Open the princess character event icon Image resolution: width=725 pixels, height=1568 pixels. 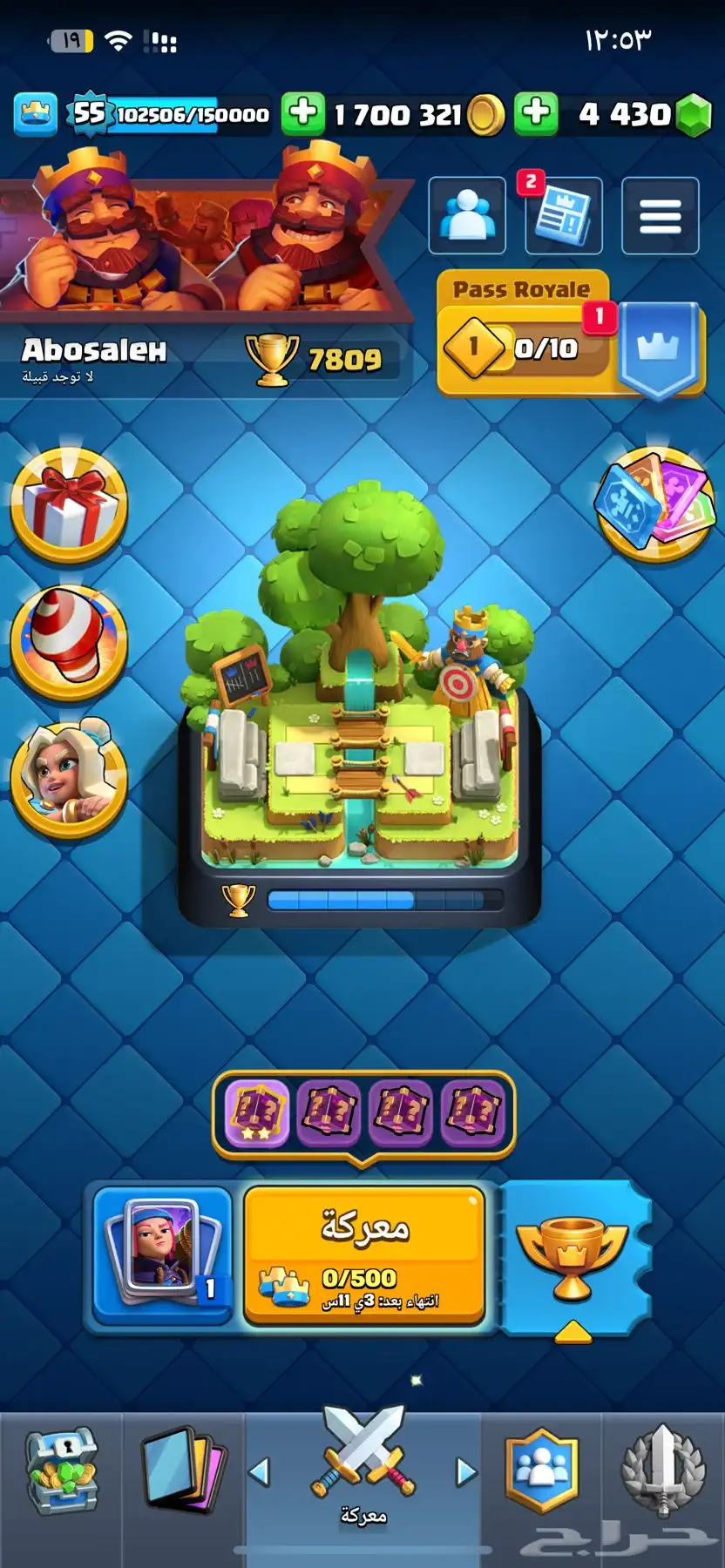(69, 780)
